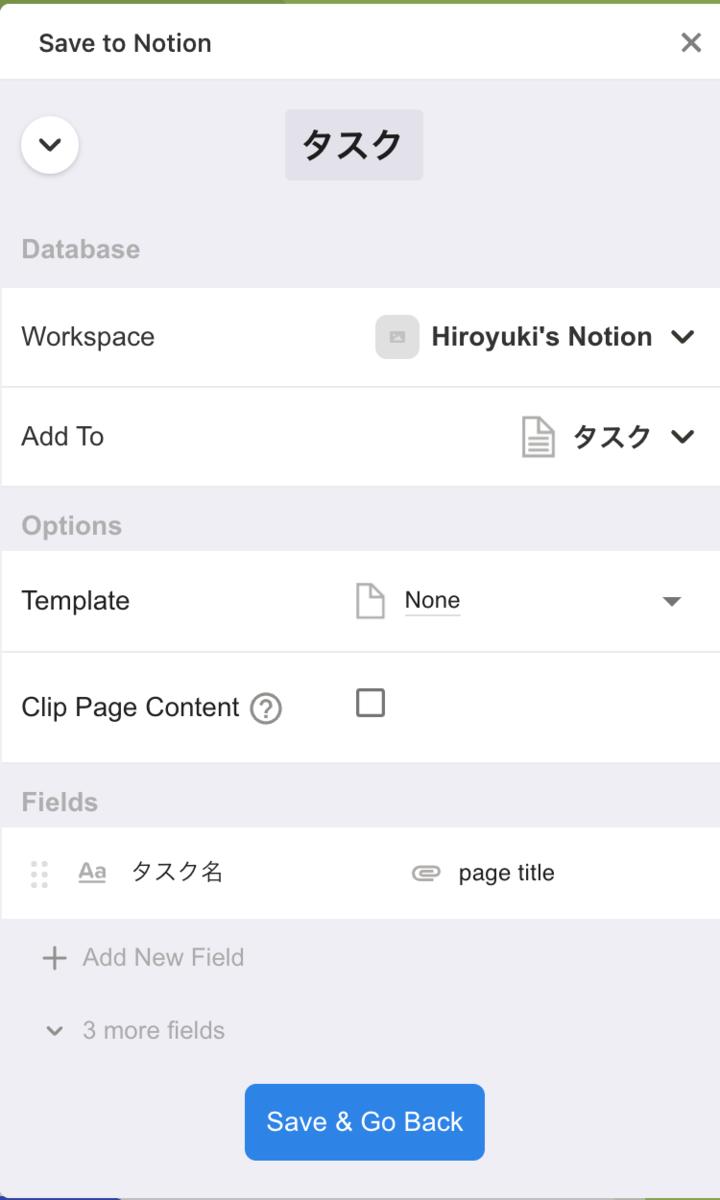Edit the タスク form title
This screenshot has height=1200, width=720.
[x=354, y=146]
